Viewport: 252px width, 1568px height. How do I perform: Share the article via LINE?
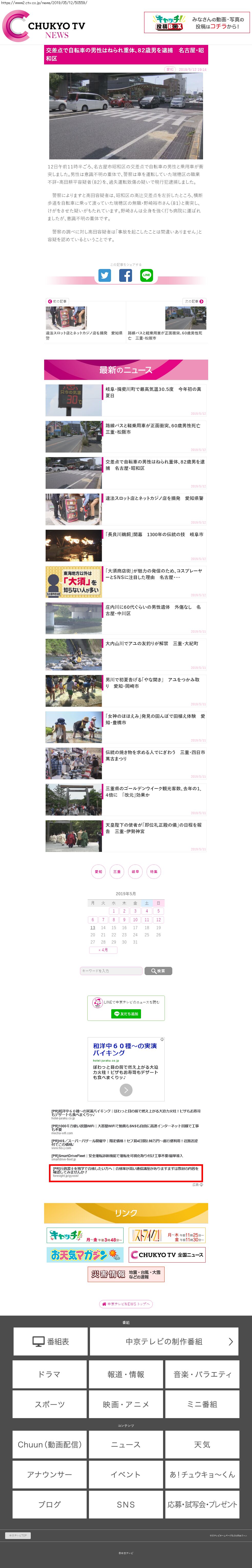[146, 275]
